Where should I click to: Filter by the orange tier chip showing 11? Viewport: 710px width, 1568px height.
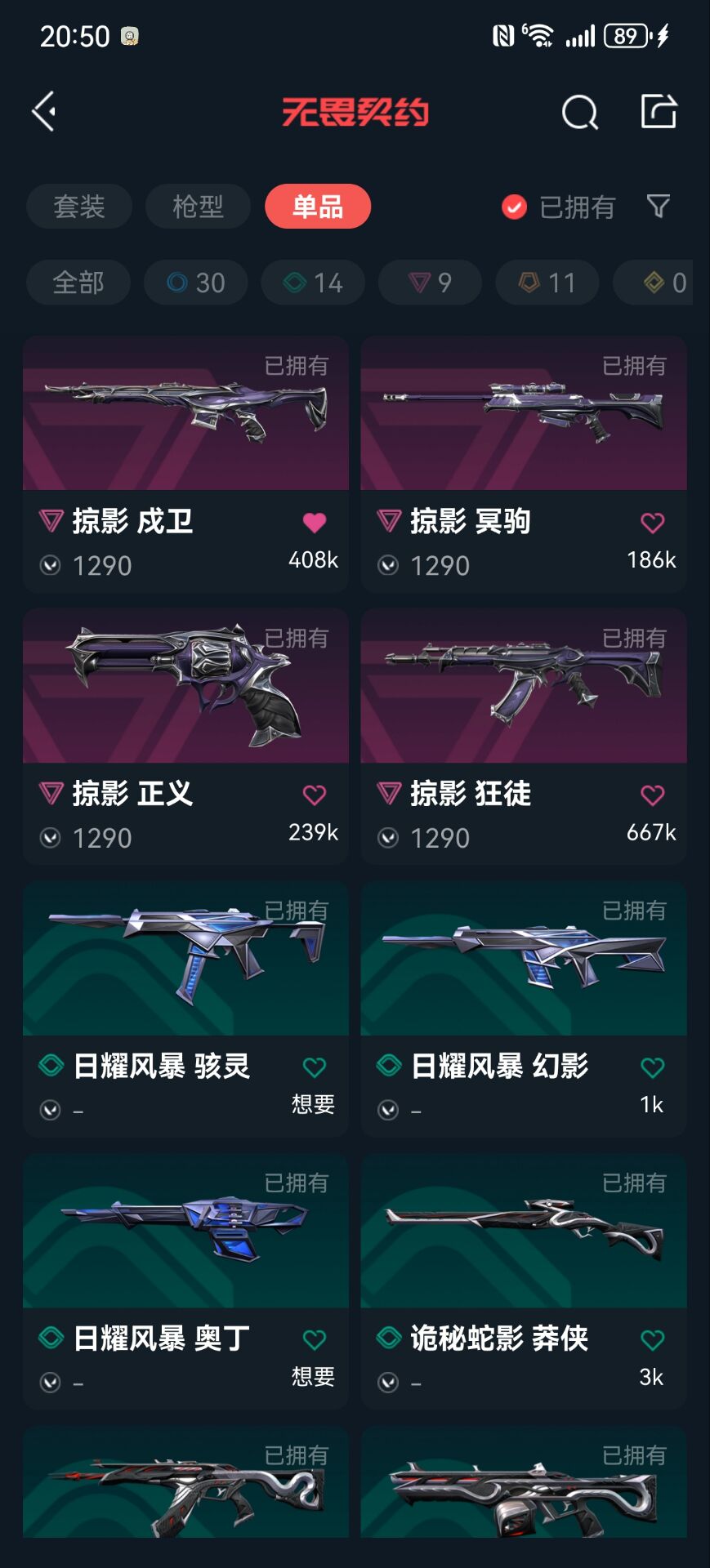coord(547,283)
